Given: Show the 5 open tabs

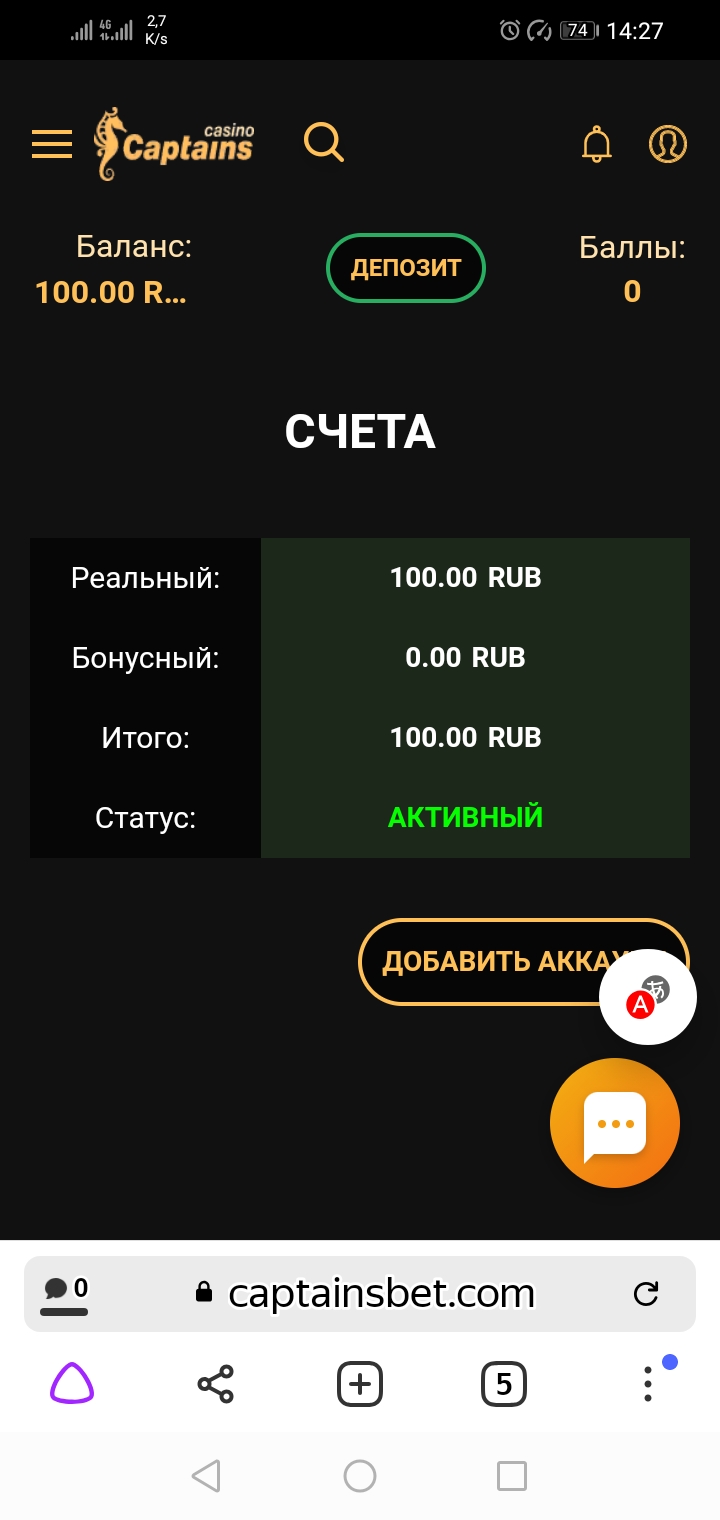Looking at the screenshot, I should tap(504, 1385).
